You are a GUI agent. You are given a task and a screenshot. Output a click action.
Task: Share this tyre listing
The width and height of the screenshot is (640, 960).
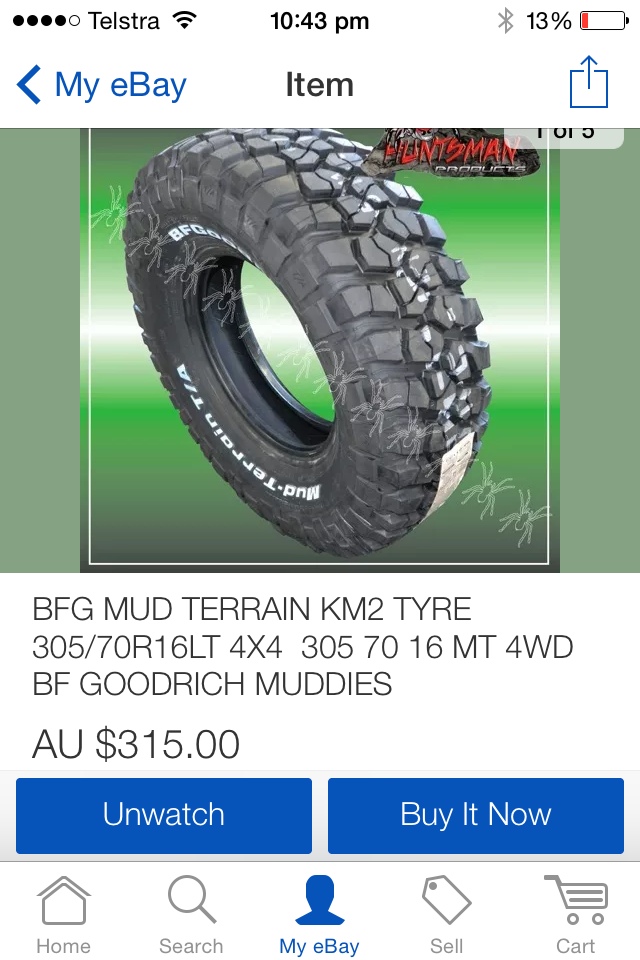click(588, 83)
